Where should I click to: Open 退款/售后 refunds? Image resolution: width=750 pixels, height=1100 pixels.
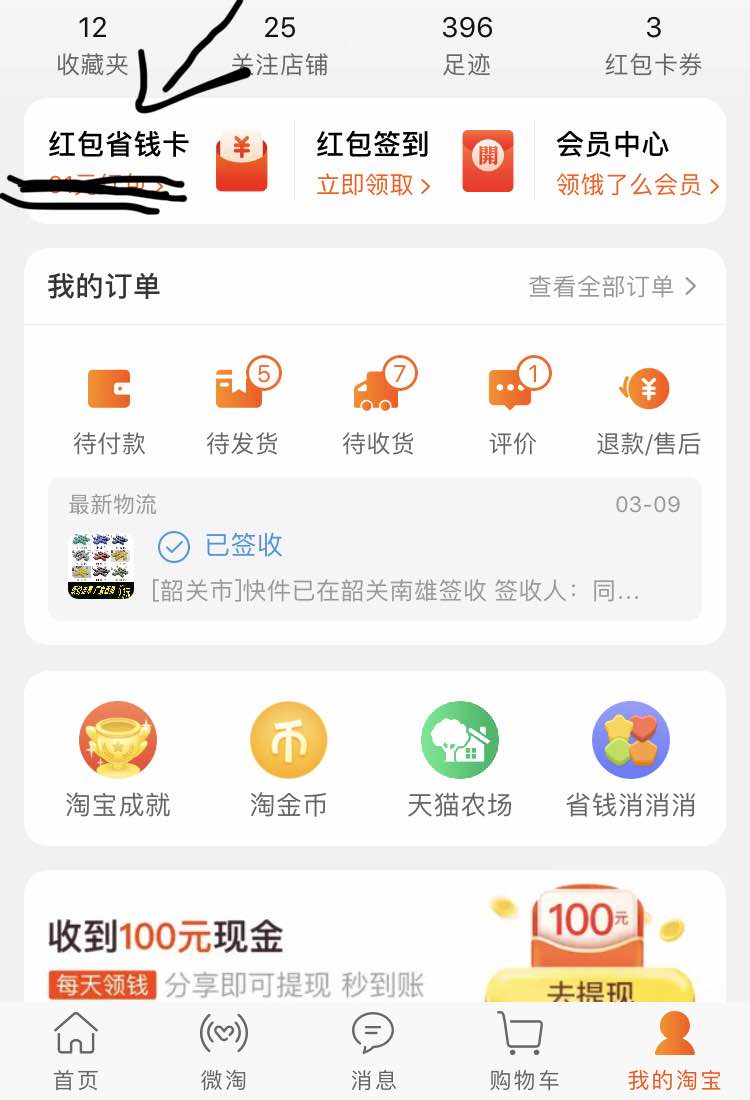[648, 410]
